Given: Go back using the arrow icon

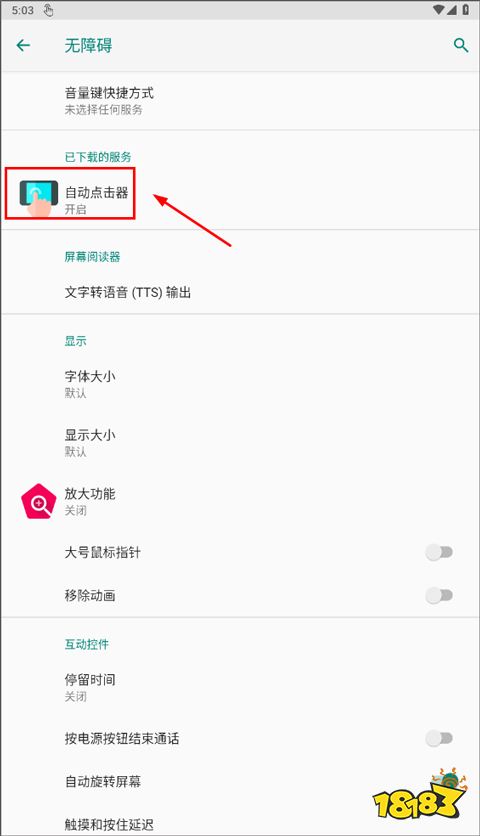Looking at the screenshot, I should coord(23,45).
